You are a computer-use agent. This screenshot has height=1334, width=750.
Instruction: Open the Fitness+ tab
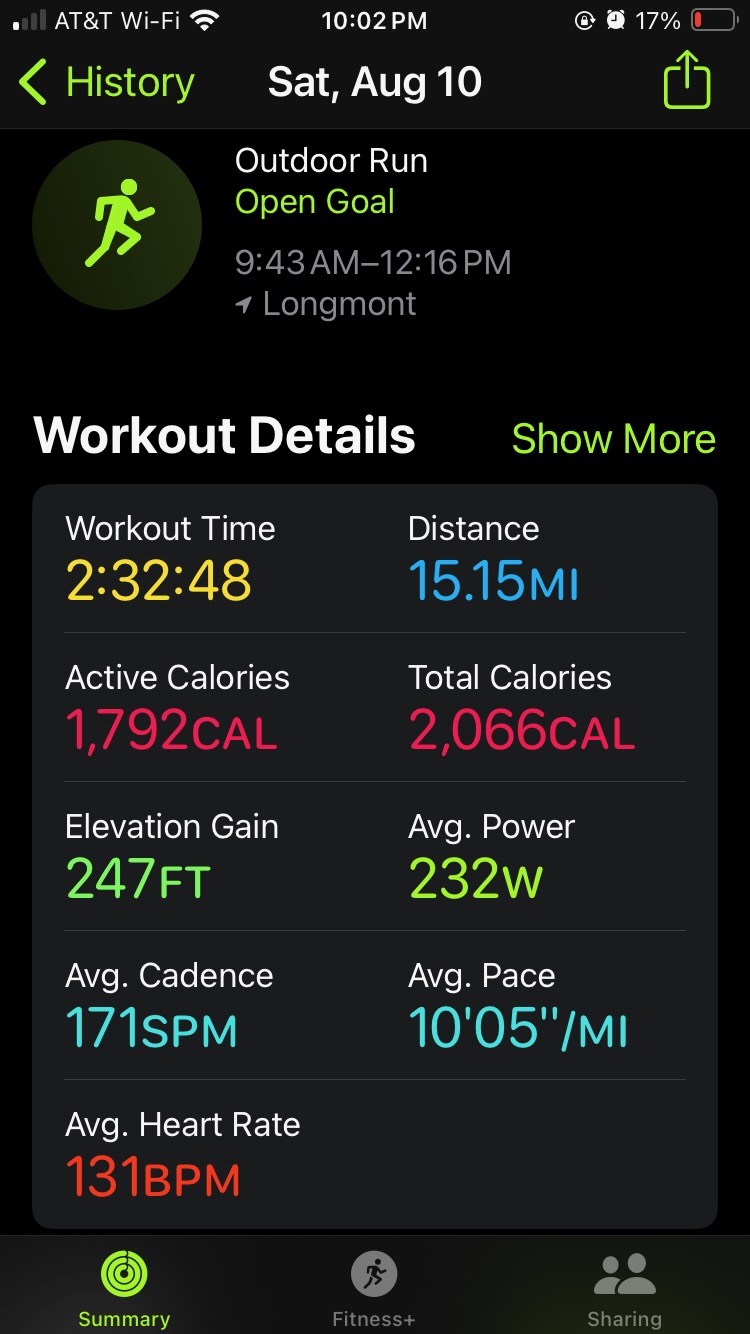pyautogui.click(x=374, y=1290)
